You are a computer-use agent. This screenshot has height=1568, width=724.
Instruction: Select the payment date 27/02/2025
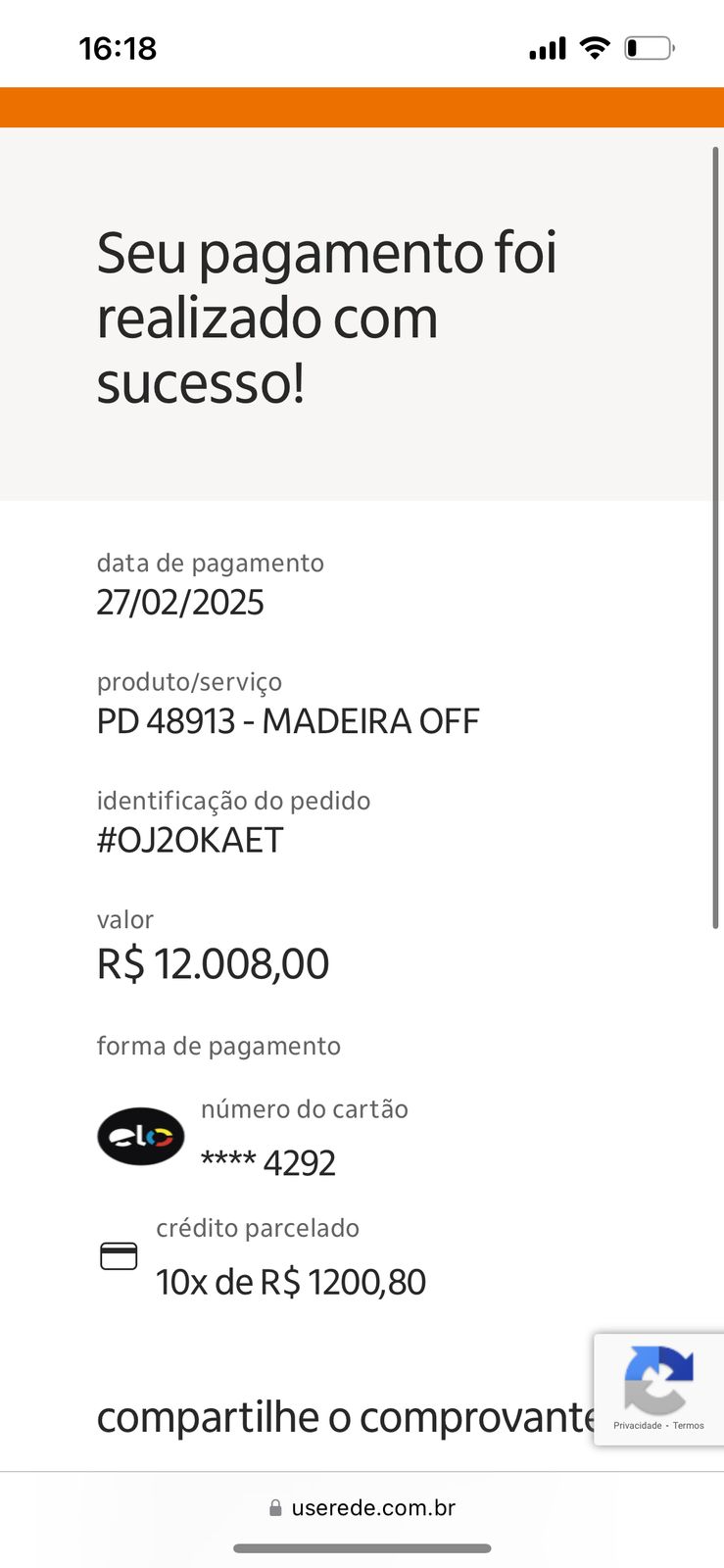pos(181,603)
